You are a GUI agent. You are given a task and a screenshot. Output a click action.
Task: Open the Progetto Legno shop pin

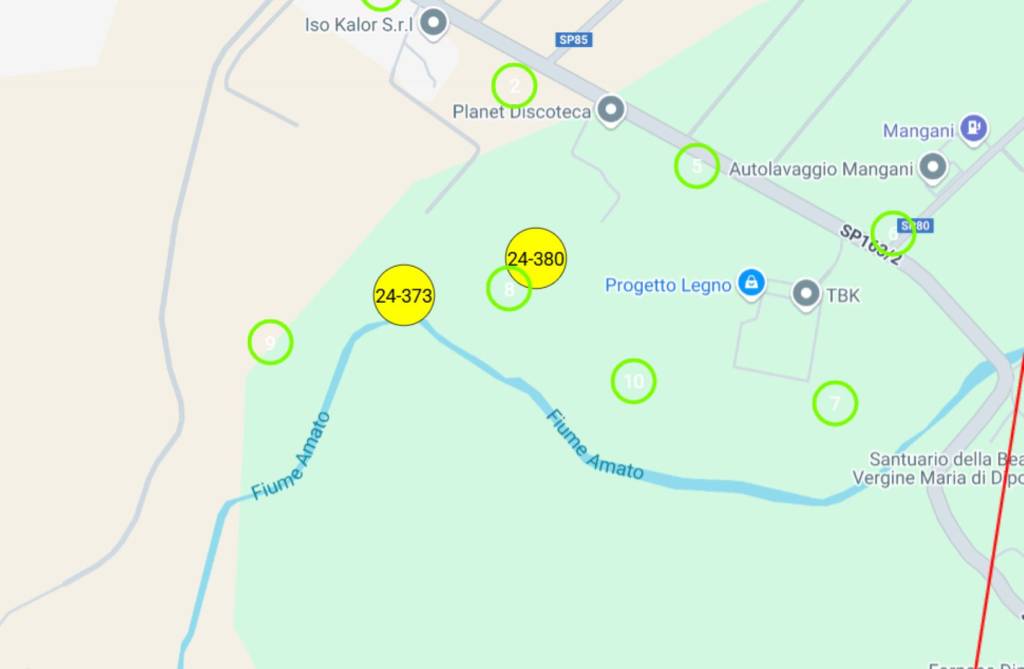750,283
